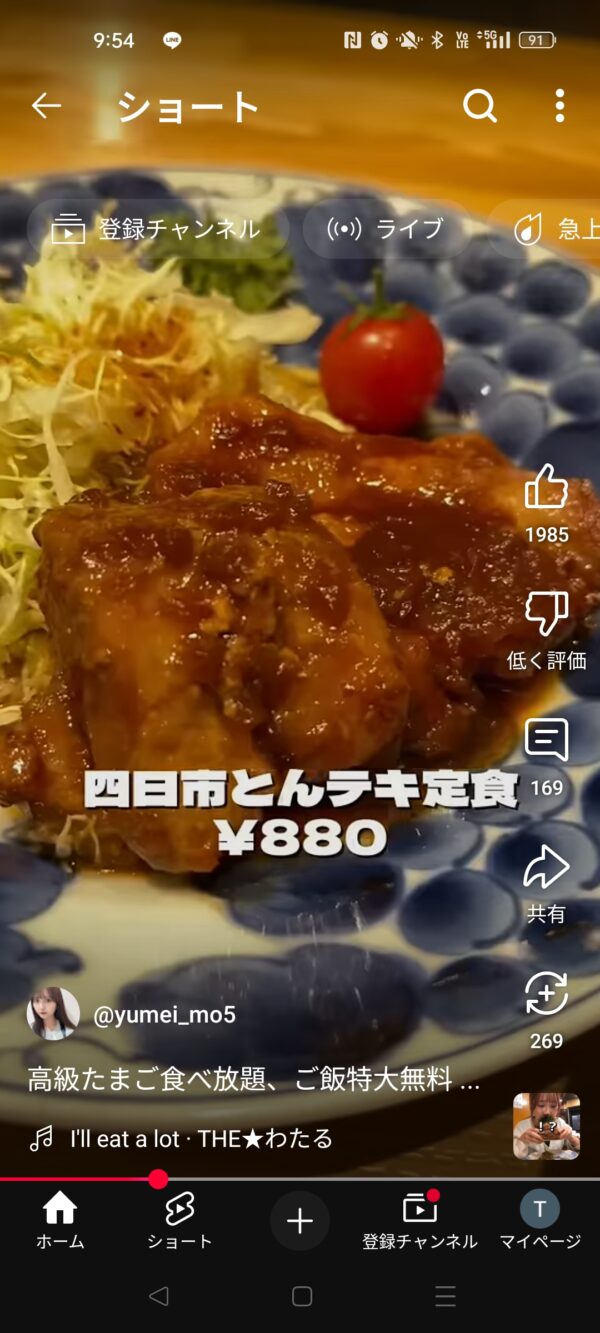Dislike with the 低く評価 button
The width and height of the screenshot is (600, 1333).
click(546, 616)
